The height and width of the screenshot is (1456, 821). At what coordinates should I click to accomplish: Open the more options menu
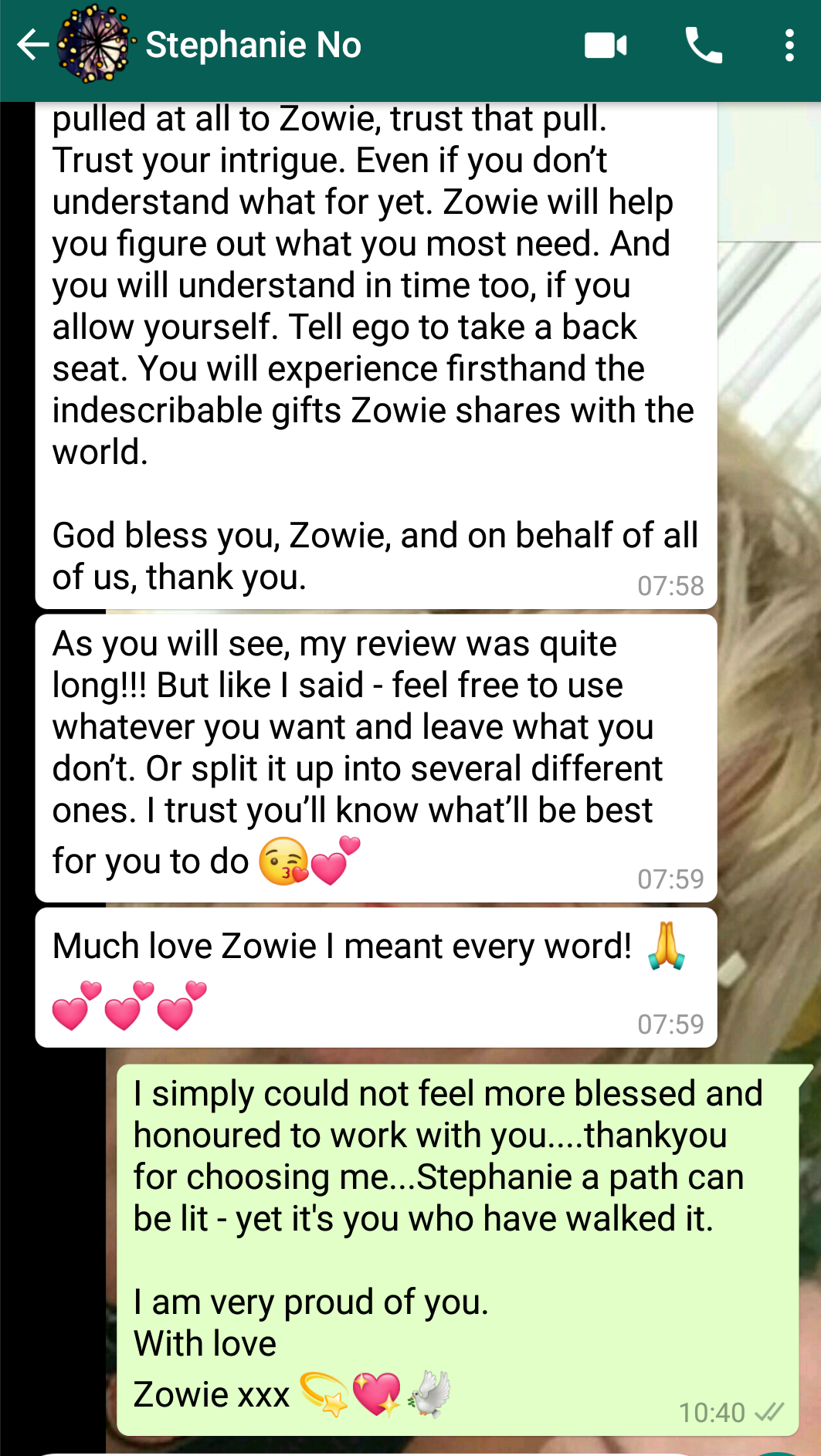click(789, 46)
